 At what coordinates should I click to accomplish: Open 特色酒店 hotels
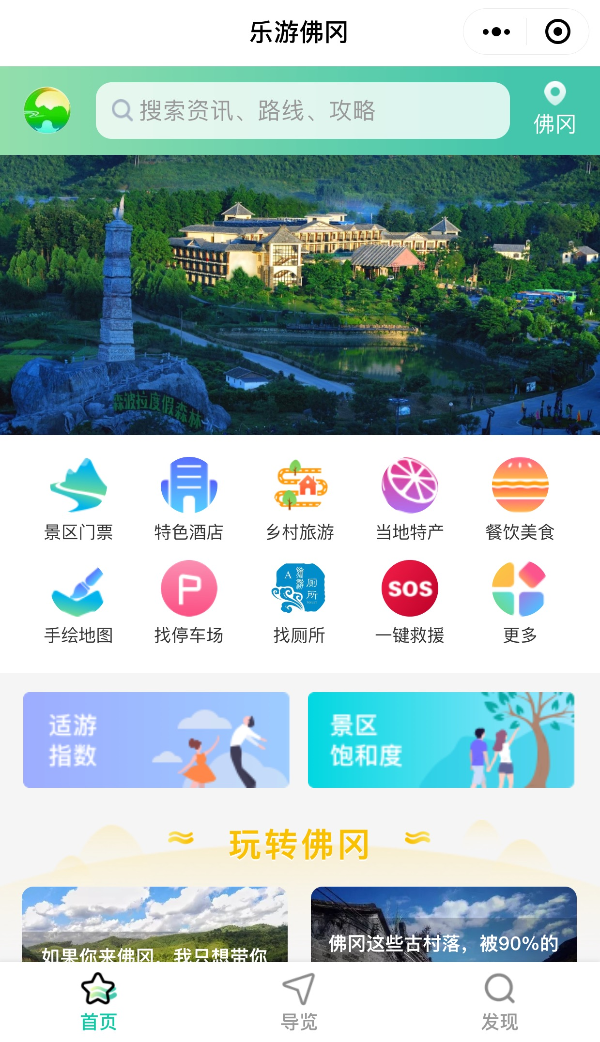click(x=189, y=499)
